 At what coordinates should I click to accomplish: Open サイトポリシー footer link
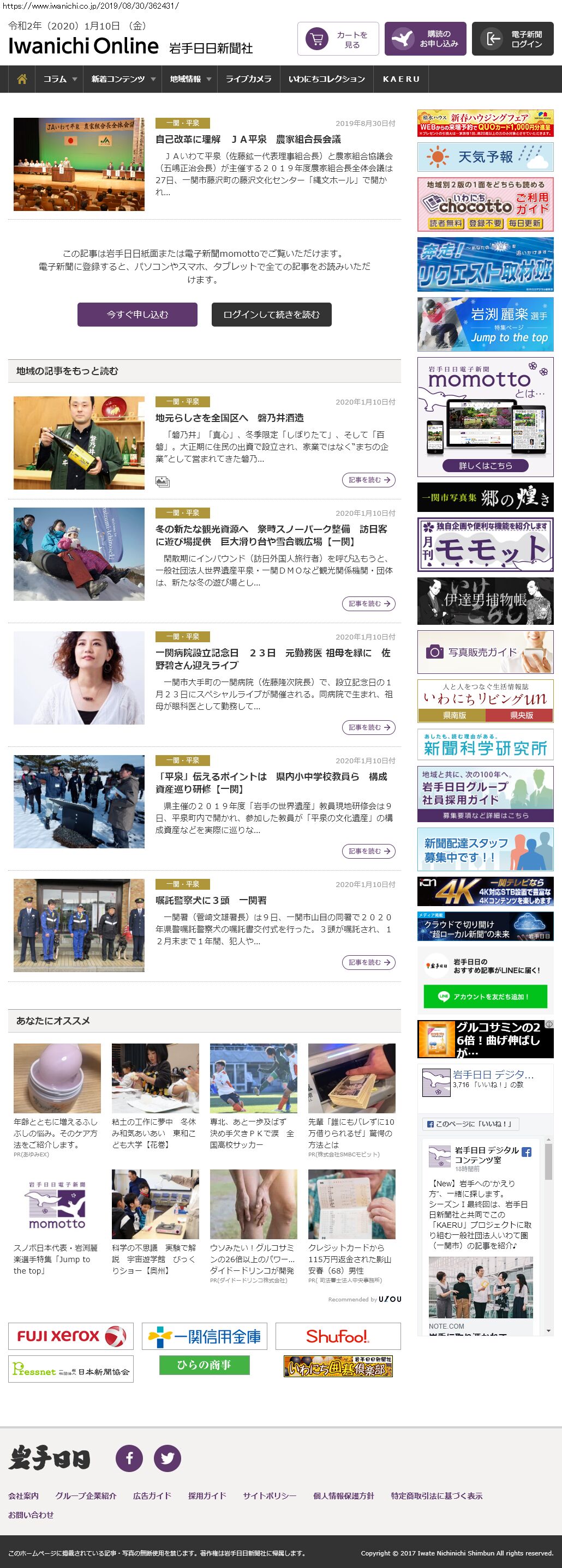[x=269, y=1495]
